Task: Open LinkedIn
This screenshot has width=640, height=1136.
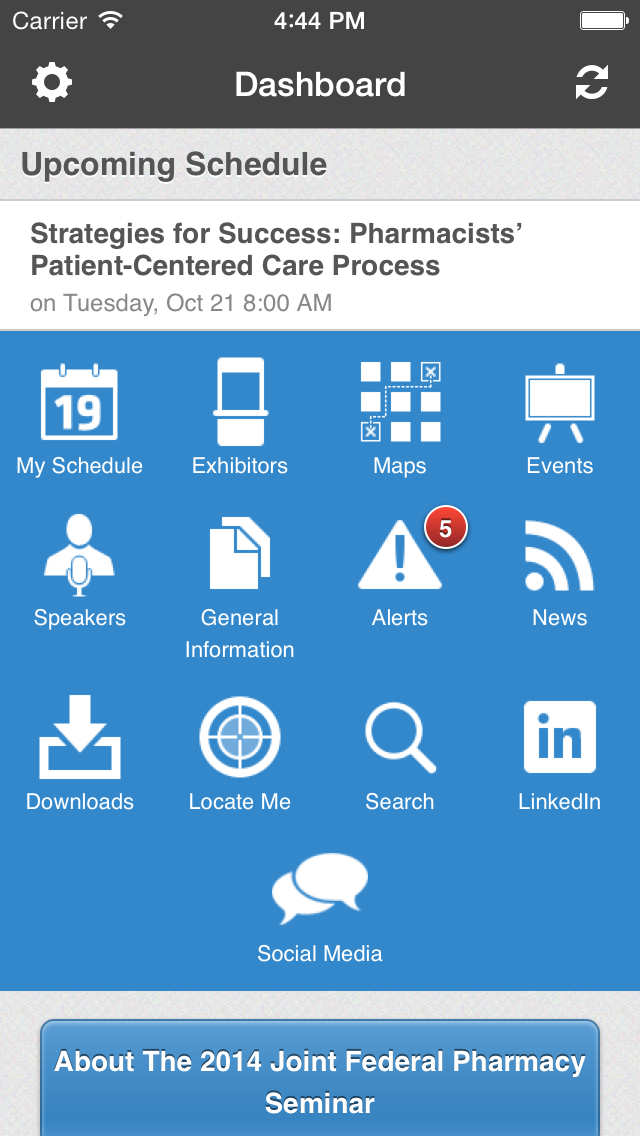Action: [560, 755]
